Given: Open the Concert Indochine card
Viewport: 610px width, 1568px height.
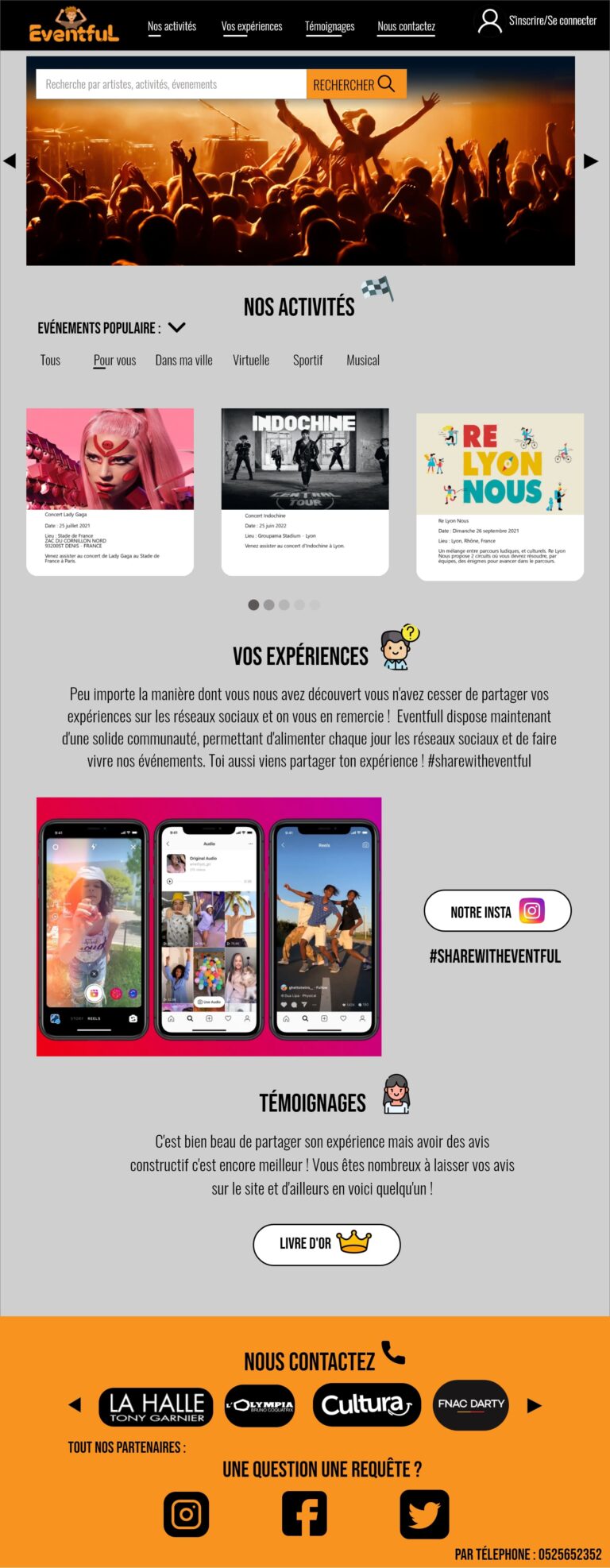Looking at the screenshot, I should (305, 492).
